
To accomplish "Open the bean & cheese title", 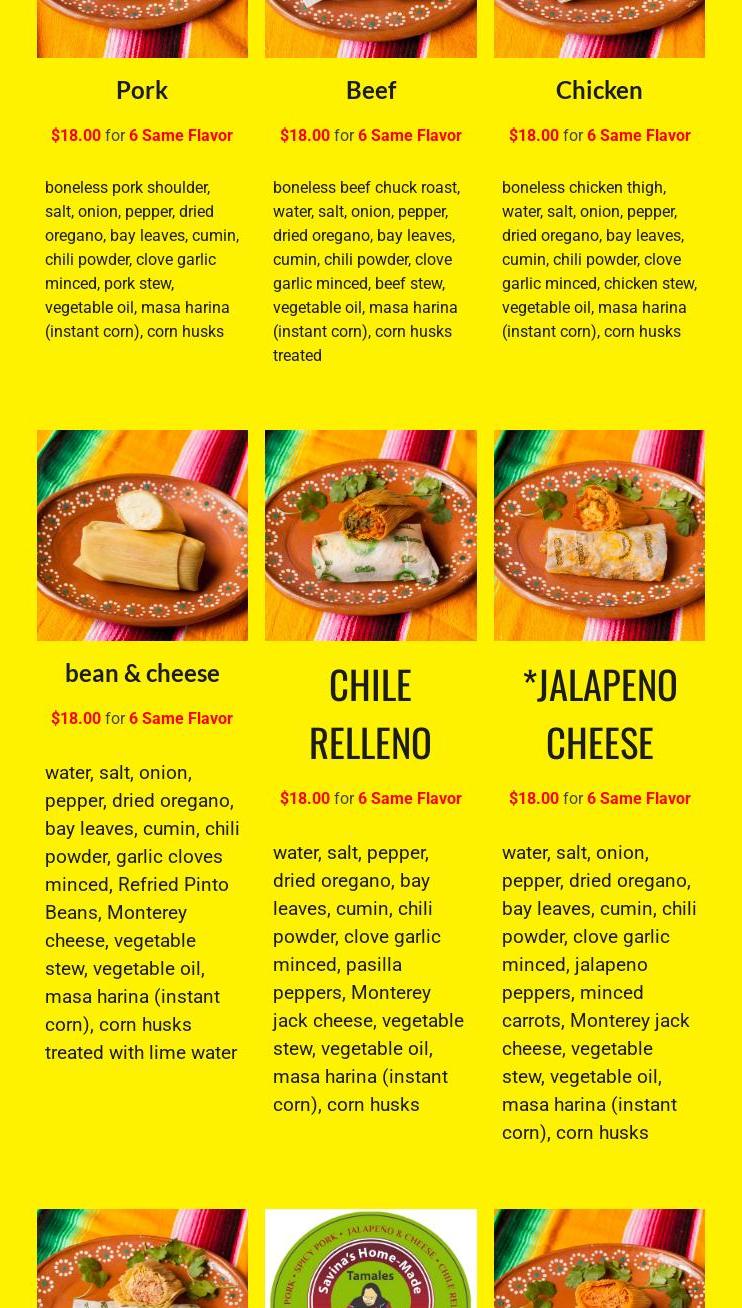I will click(142, 673).
